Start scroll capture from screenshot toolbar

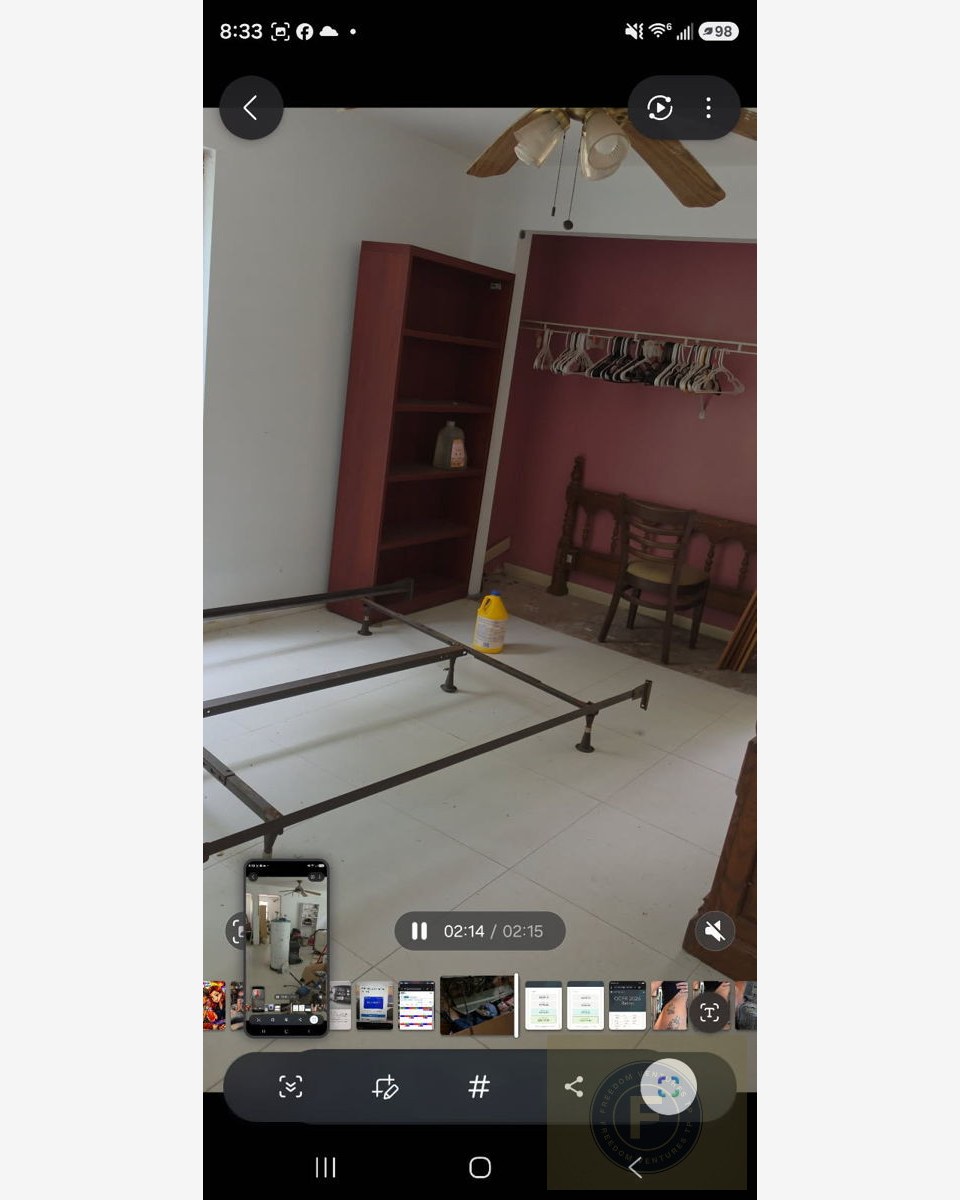pos(290,1087)
